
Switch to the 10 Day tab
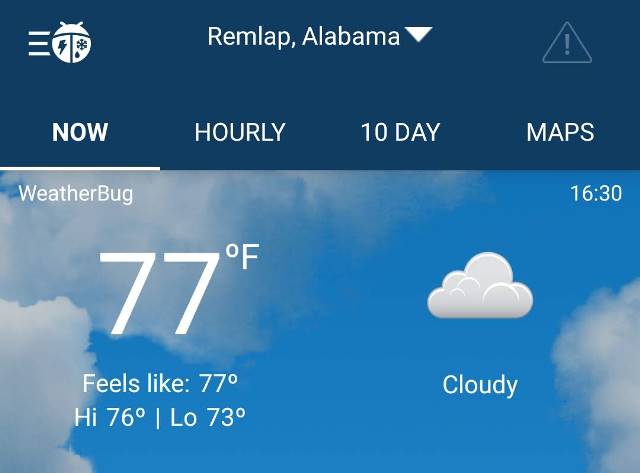[x=400, y=132]
